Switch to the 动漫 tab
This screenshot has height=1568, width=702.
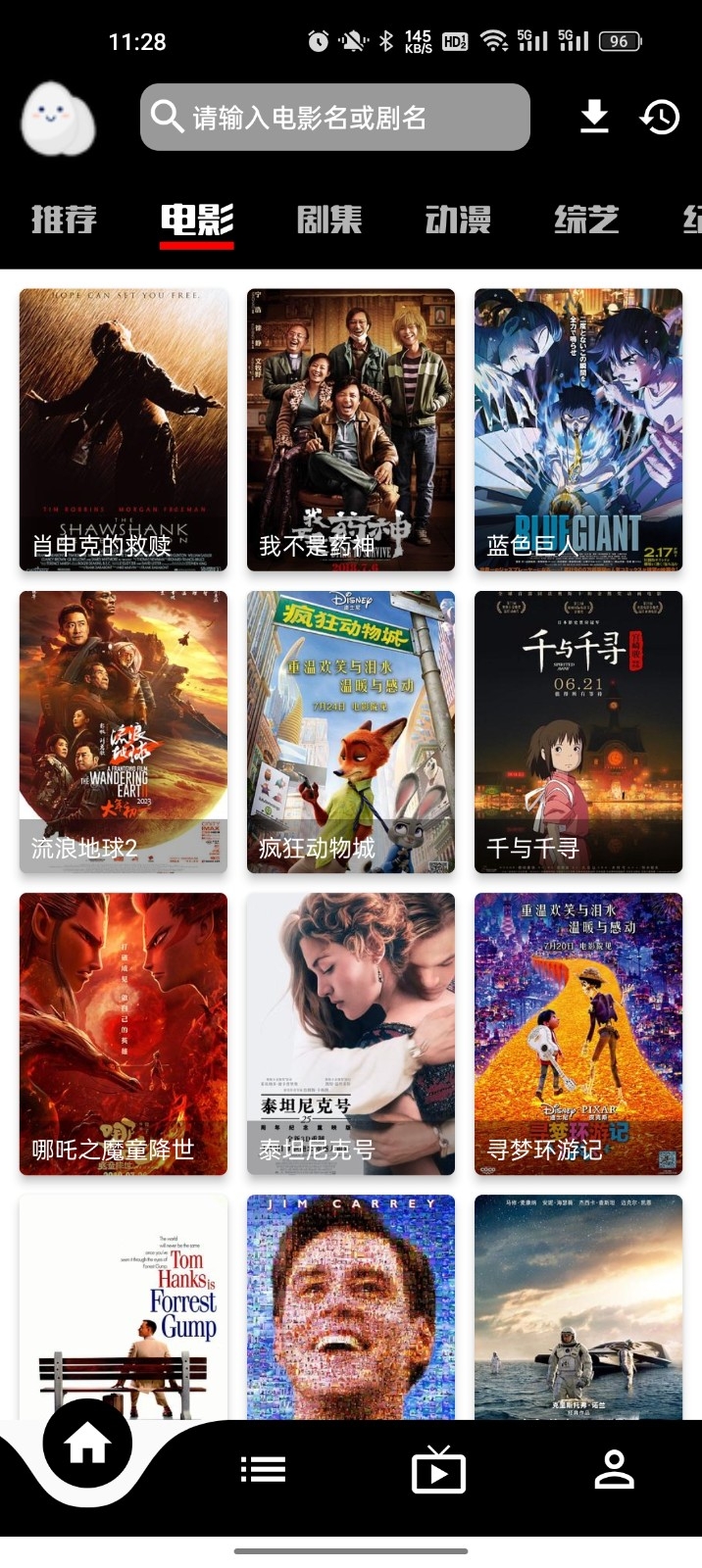(x=458, y=219)
